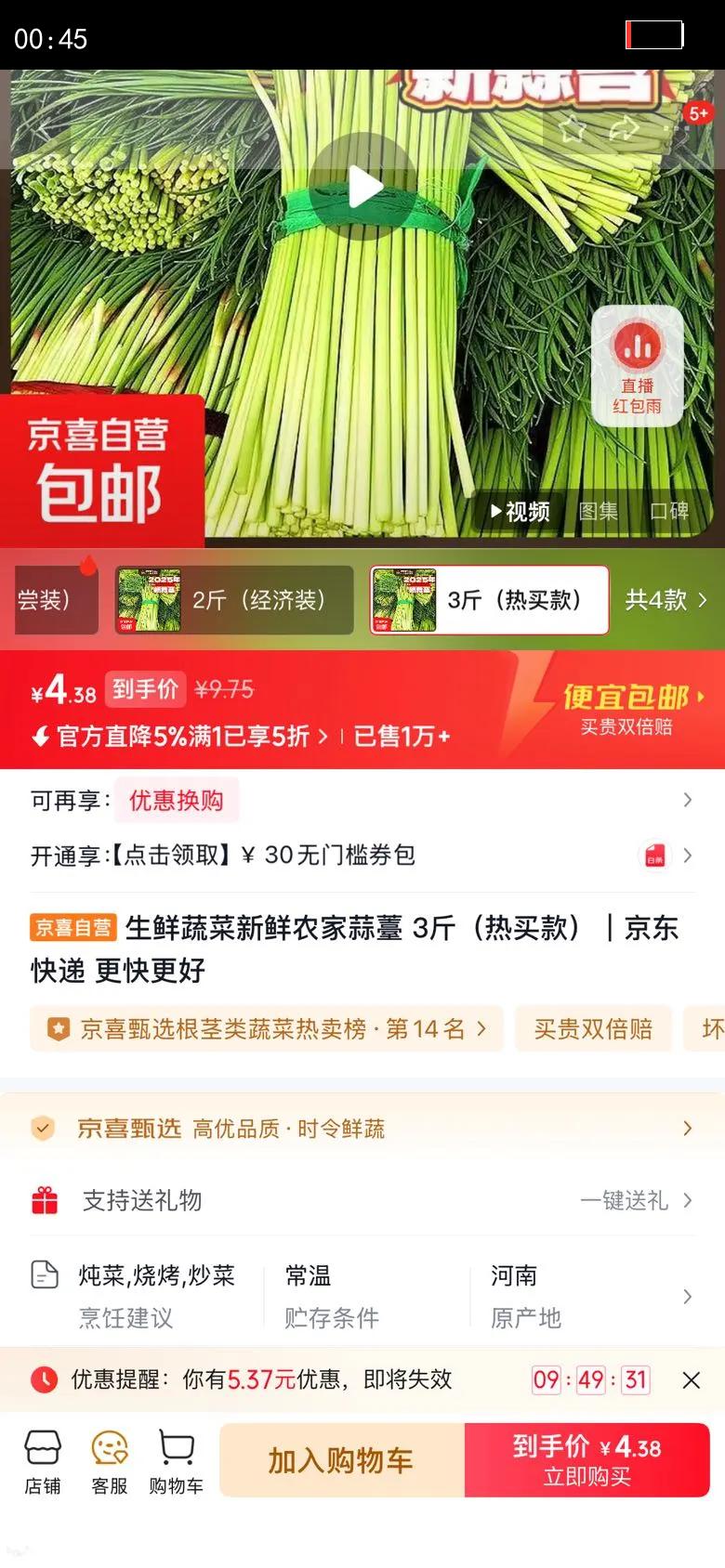Switch to the 口碑 tab
This screenshot has width=725, height=1568.
click(669, 511)
